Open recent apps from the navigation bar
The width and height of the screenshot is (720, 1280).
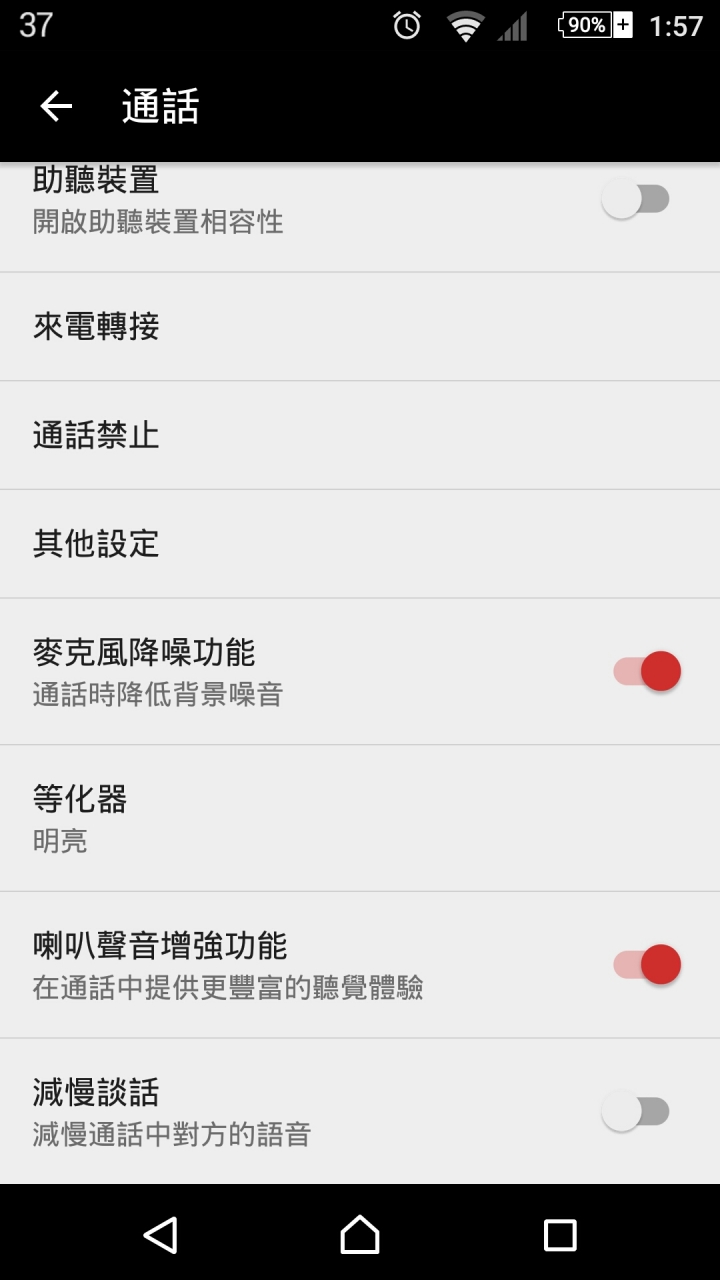click(560, 1234)
